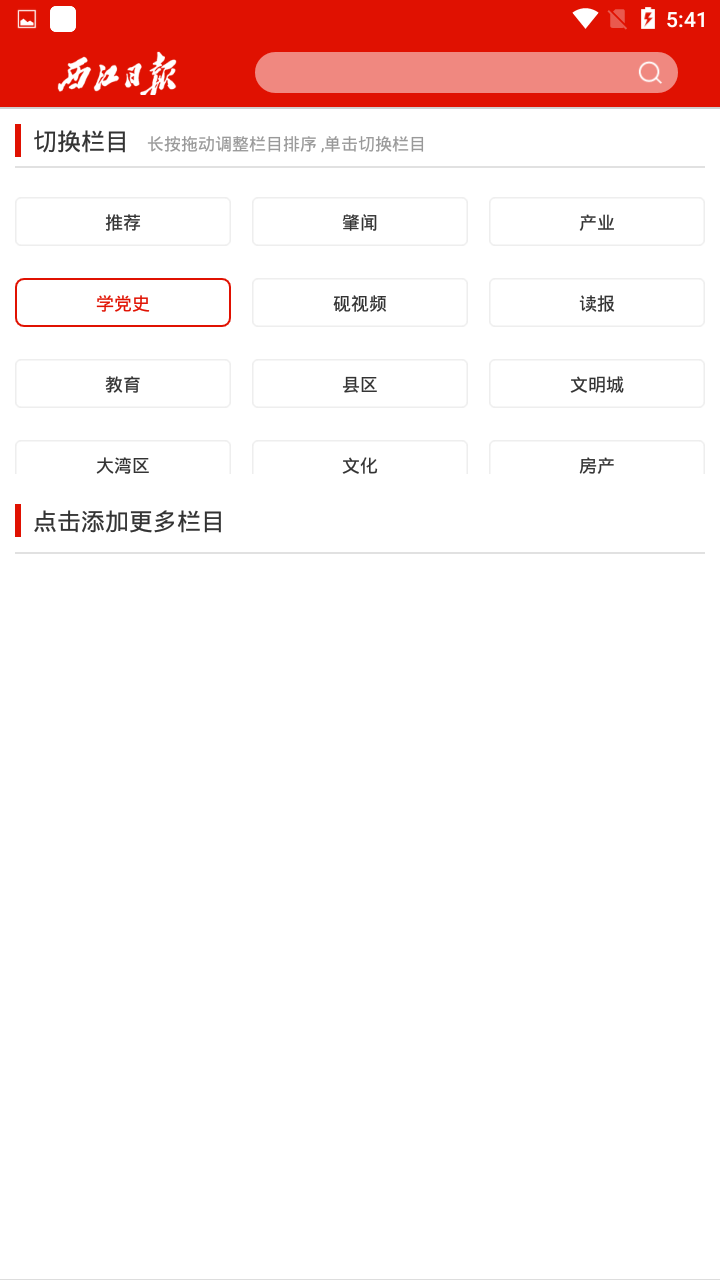Tap the Wi-Fi icon in the status bar

click(585, 17)
